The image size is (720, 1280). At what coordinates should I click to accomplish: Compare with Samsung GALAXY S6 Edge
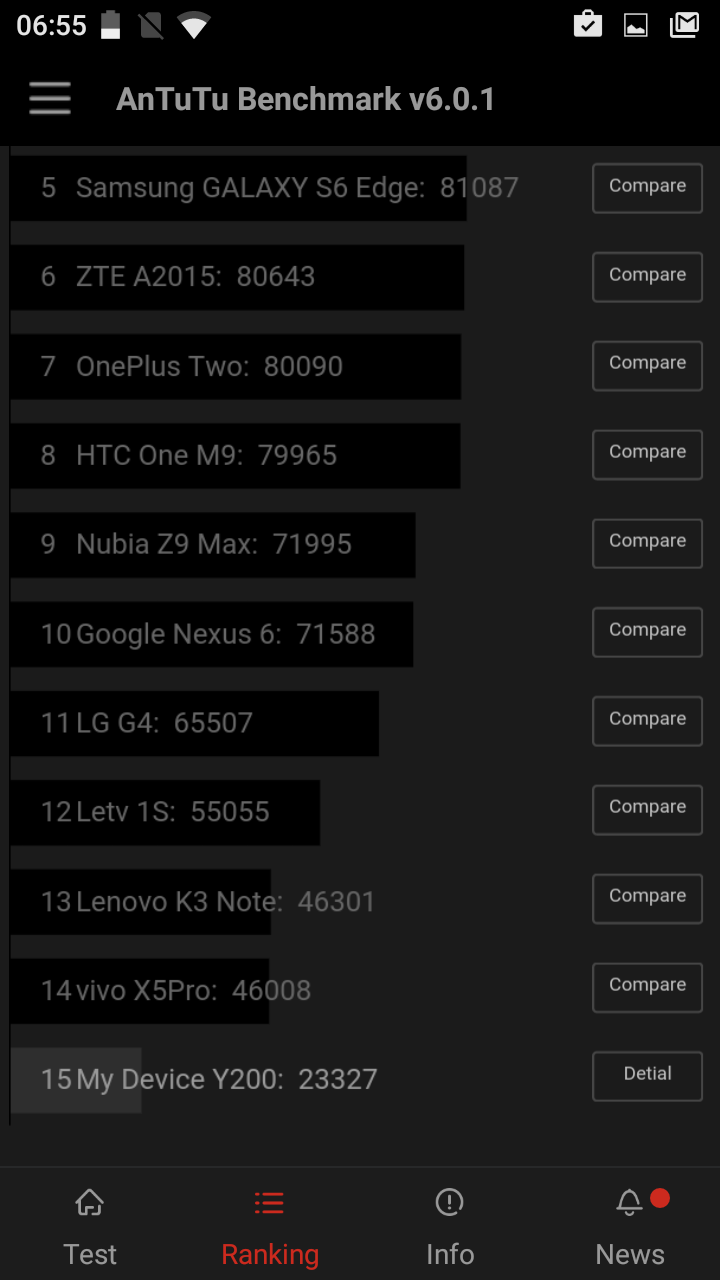647,188
